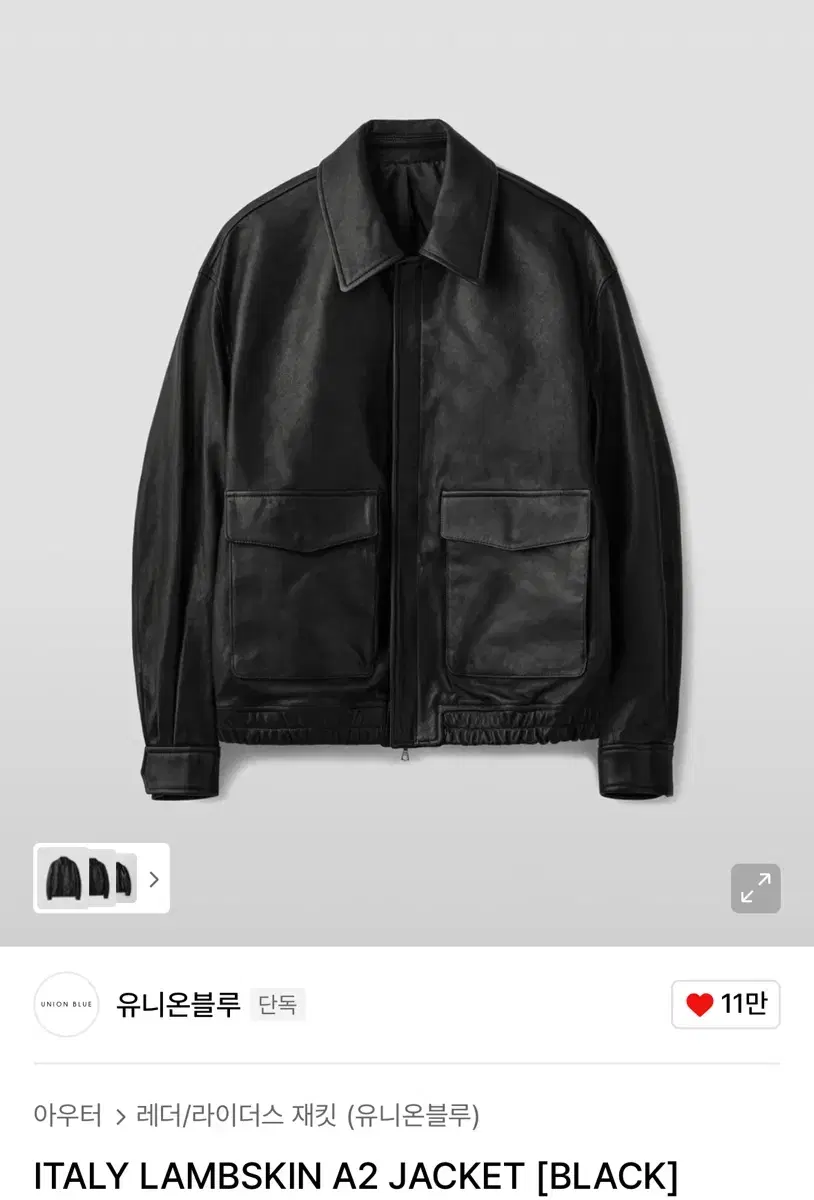
Task: Toggle the 11만 favorite counter button
Action: point(724,1006)
